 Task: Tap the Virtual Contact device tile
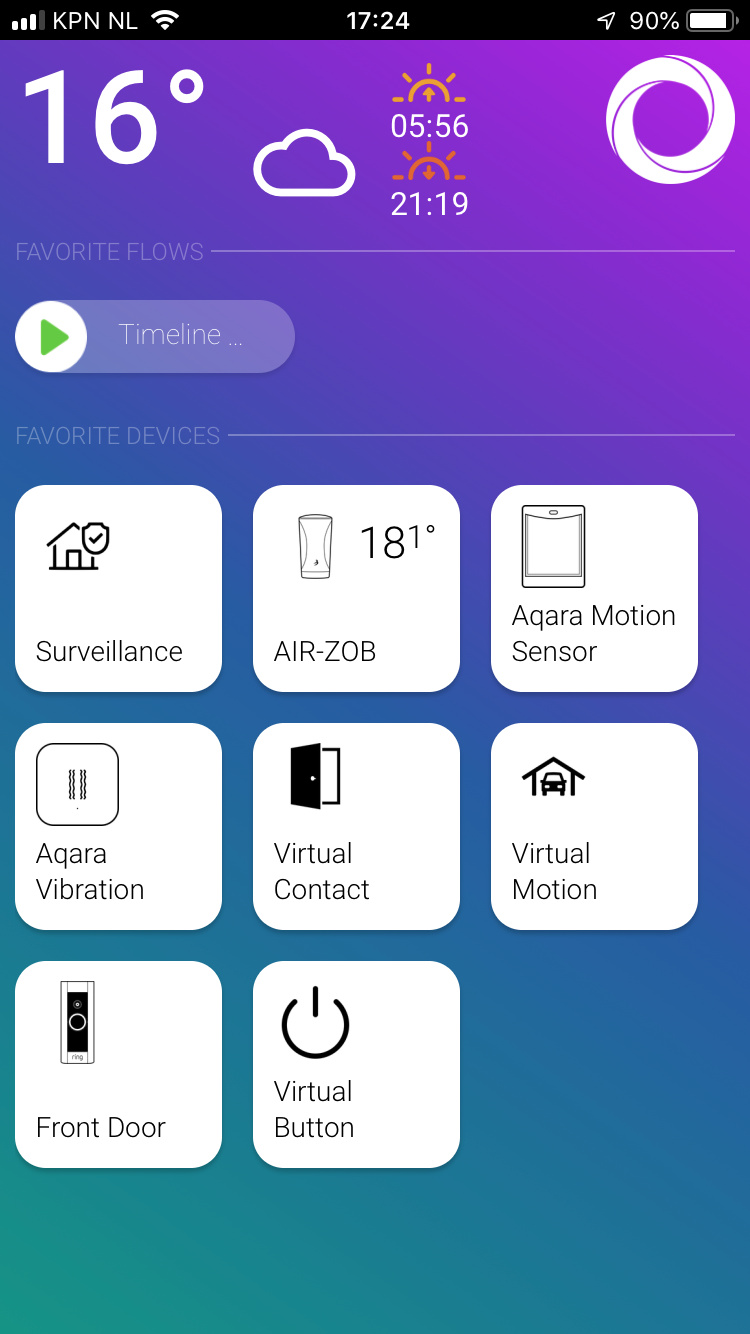click(x=356, y=826)
